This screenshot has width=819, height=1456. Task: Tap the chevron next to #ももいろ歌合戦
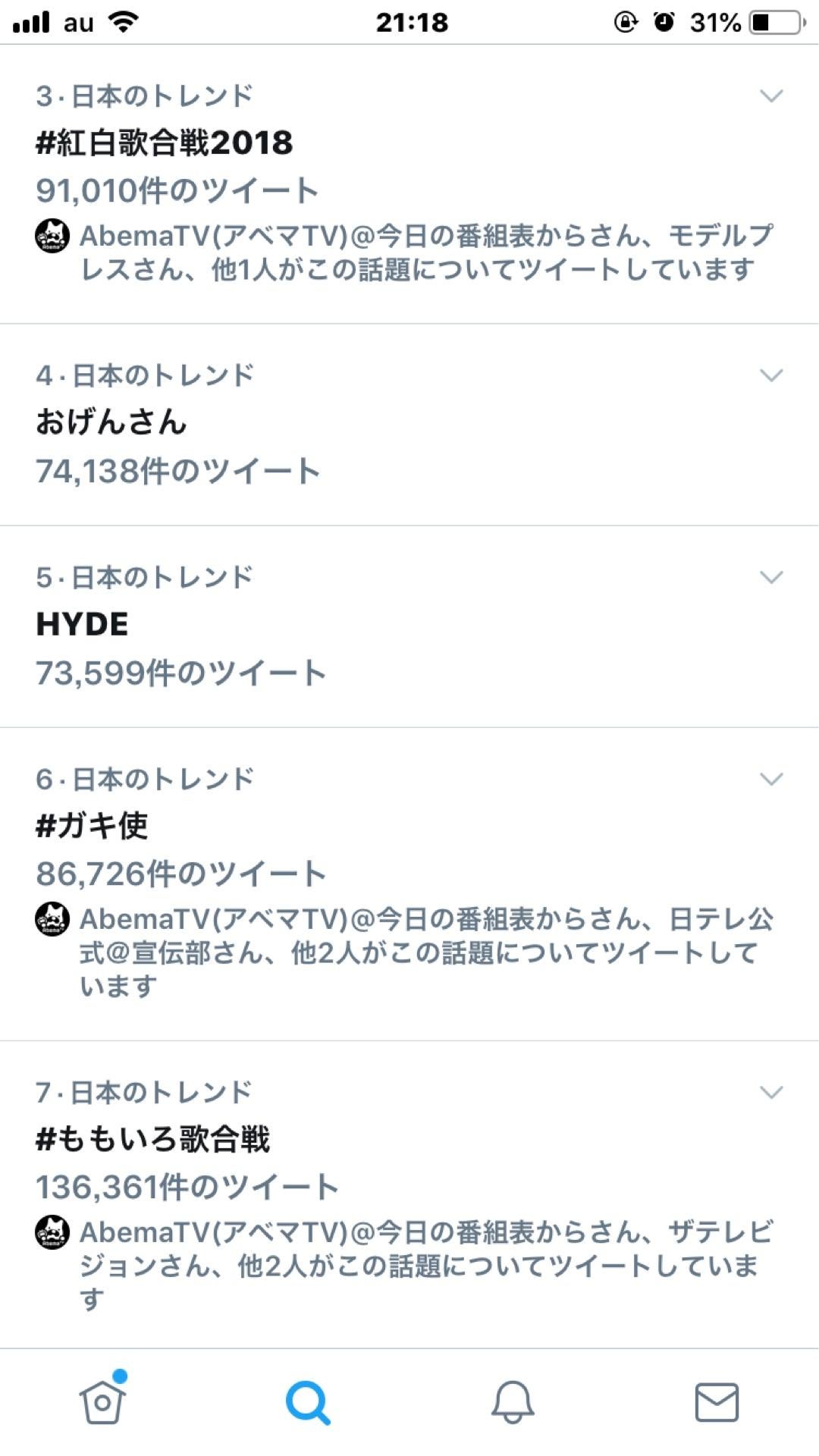pos(771,1093)
